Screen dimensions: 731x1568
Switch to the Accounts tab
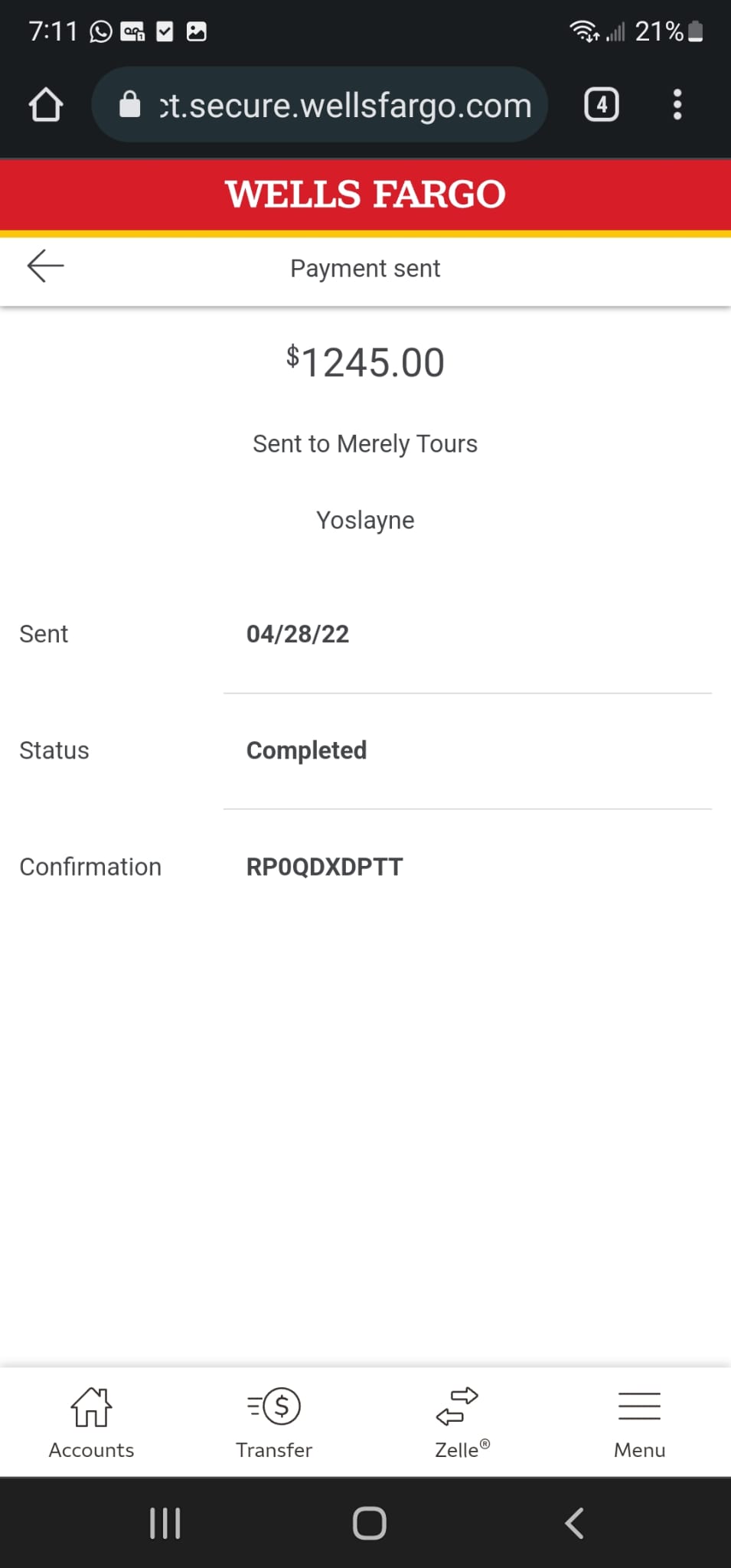(91, 1423)
